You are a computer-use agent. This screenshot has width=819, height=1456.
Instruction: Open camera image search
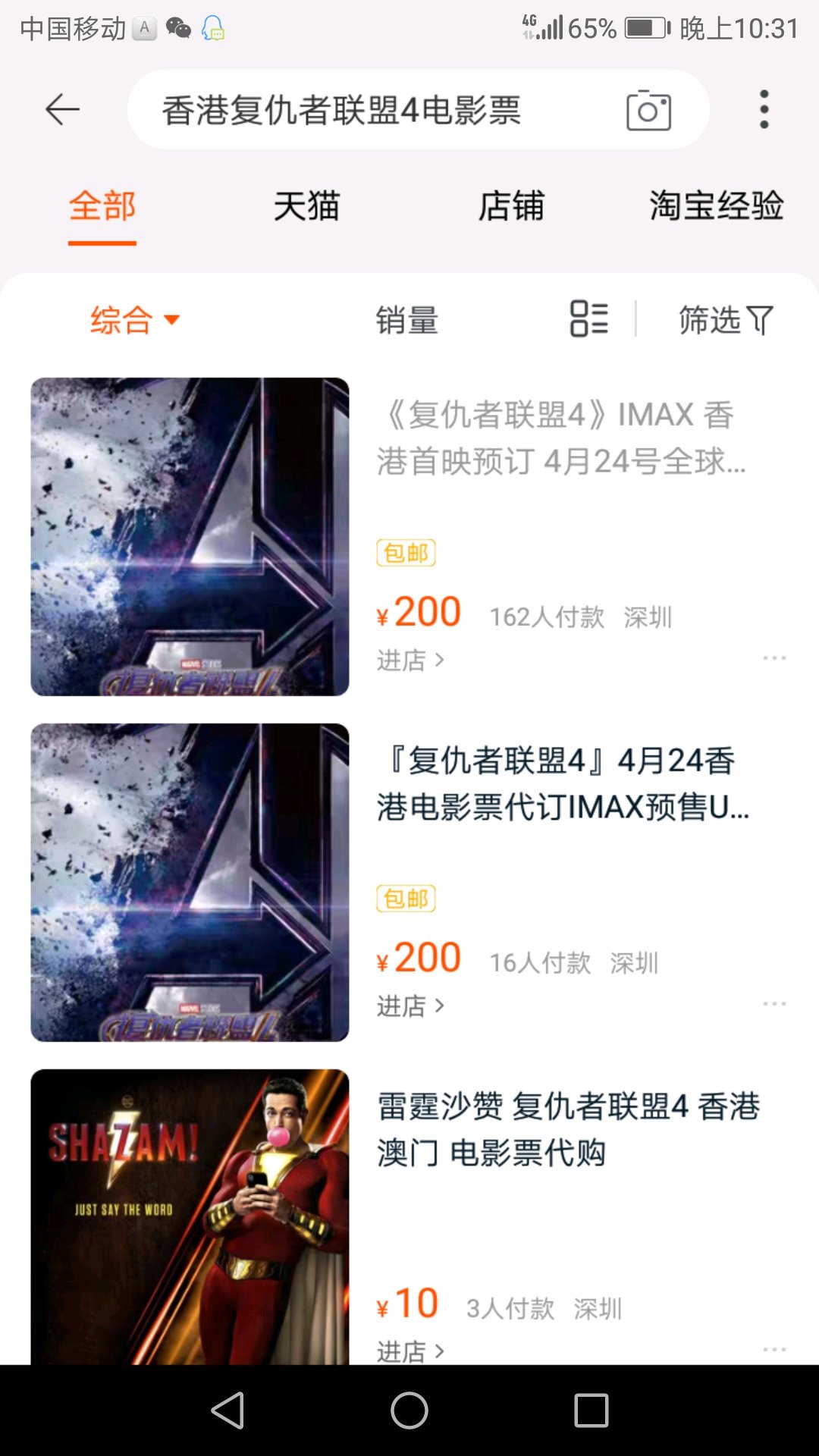pos(648,111)
